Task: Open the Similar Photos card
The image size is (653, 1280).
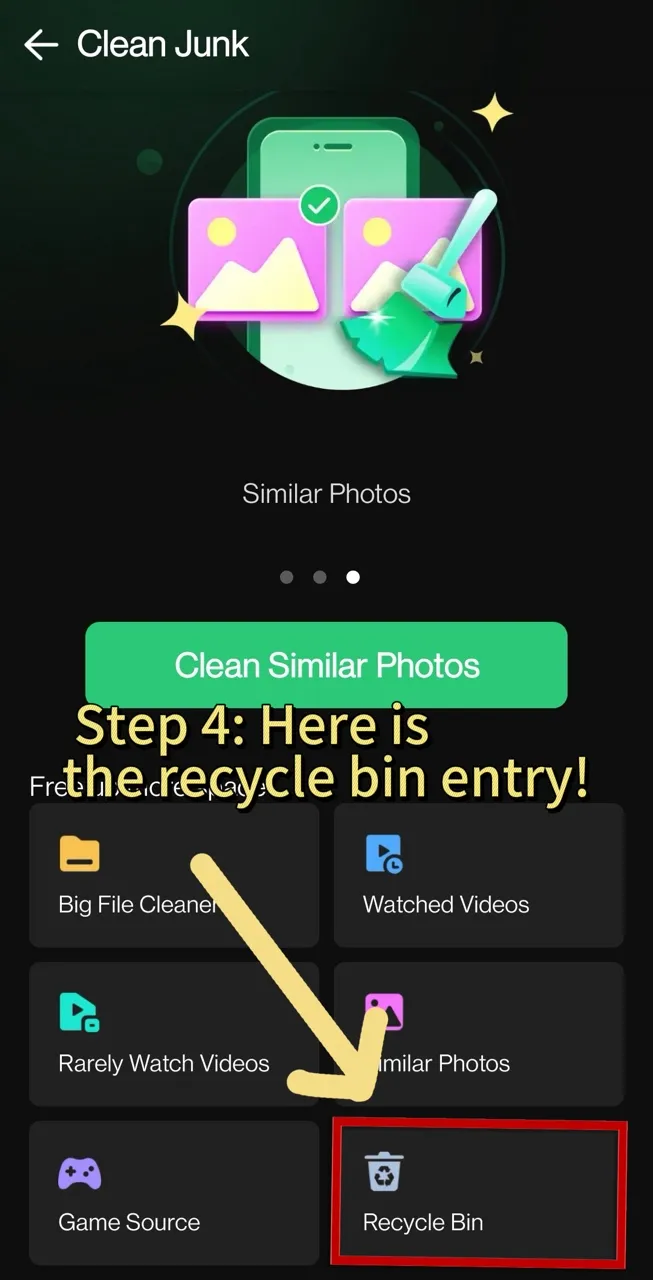Action: pos(478,1034)
